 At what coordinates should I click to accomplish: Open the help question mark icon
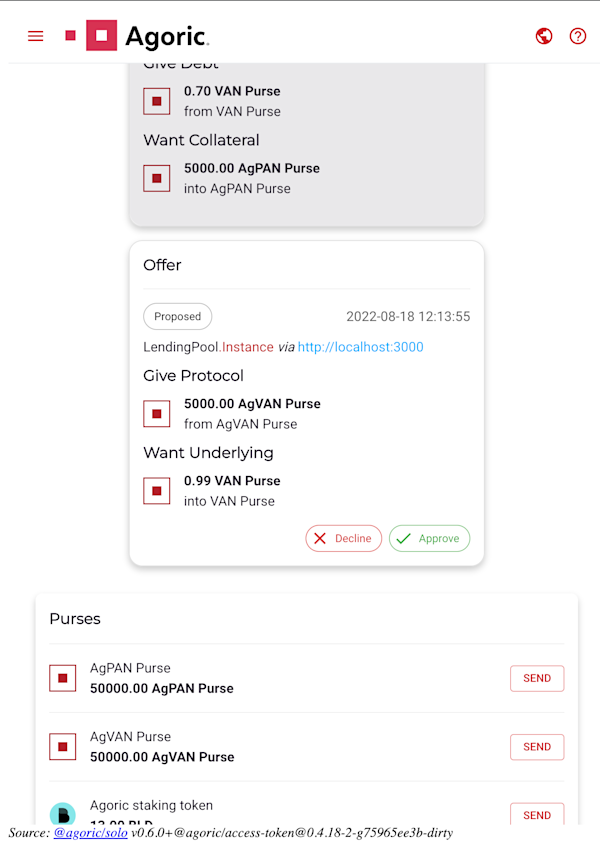(x=578, y=36)
